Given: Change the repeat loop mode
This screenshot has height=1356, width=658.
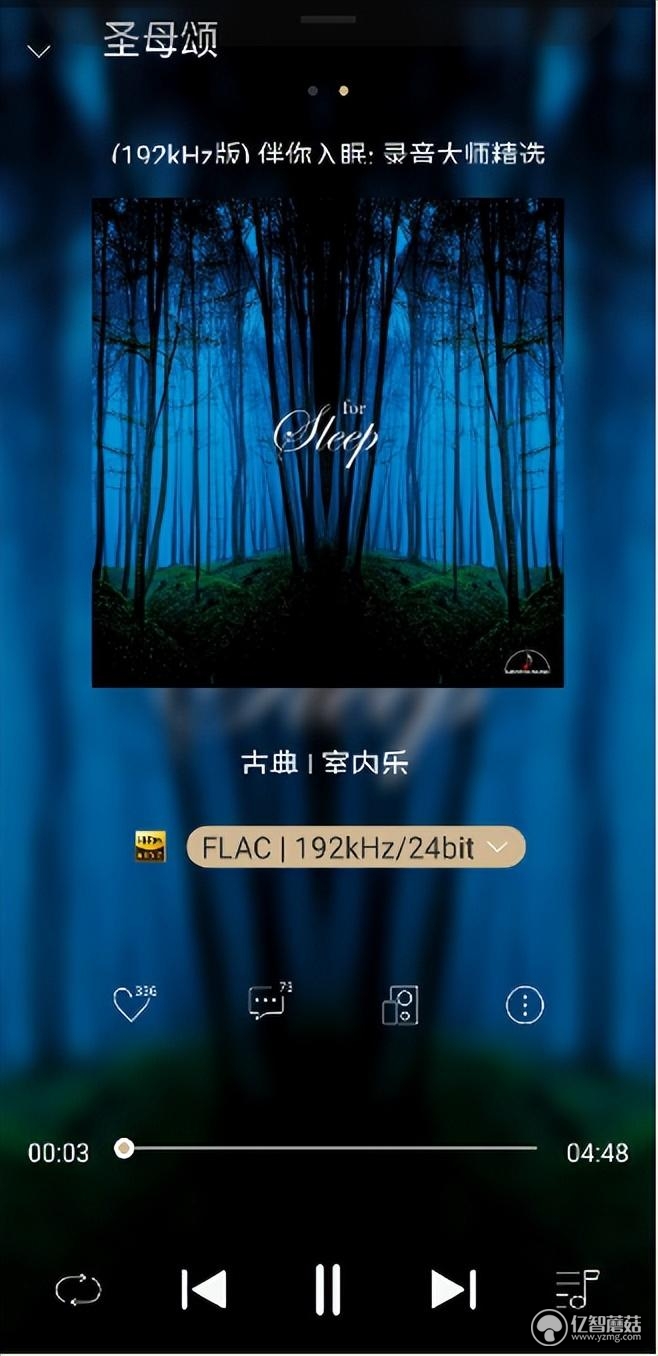Looking at the screenshot, I should click(78, 1290).
